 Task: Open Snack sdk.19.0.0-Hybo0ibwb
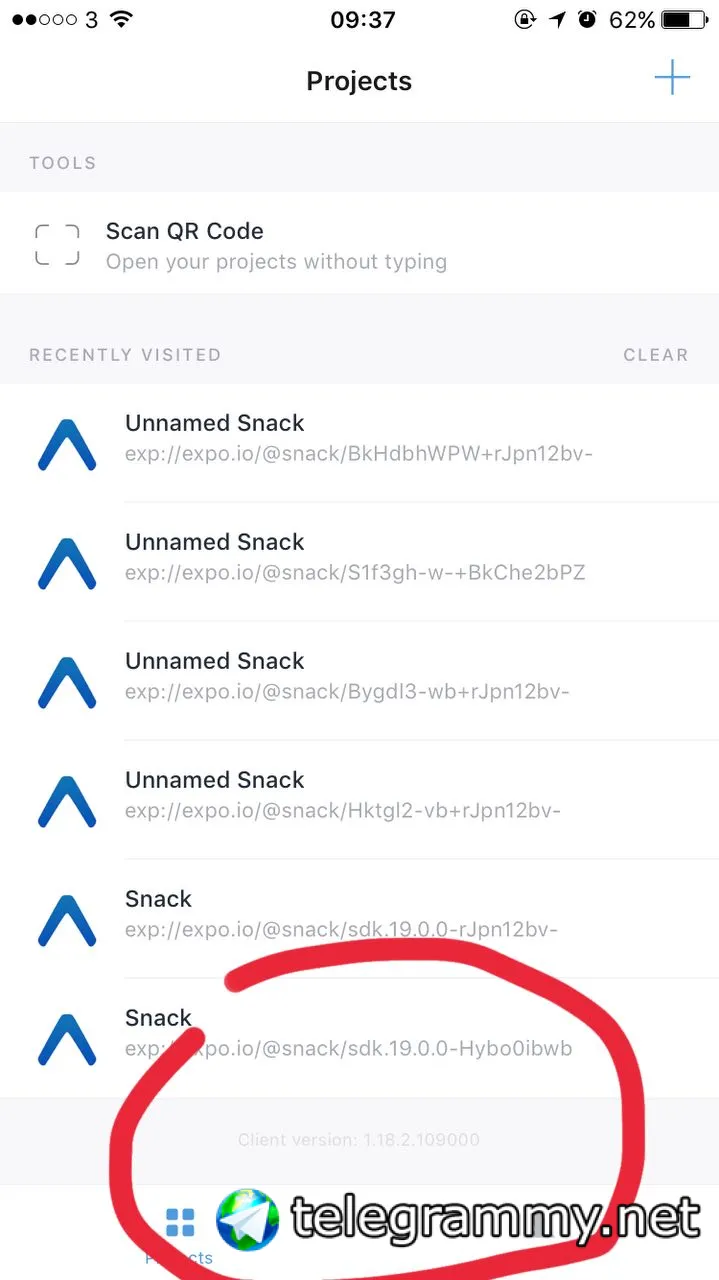click(x=358, y=1035)
